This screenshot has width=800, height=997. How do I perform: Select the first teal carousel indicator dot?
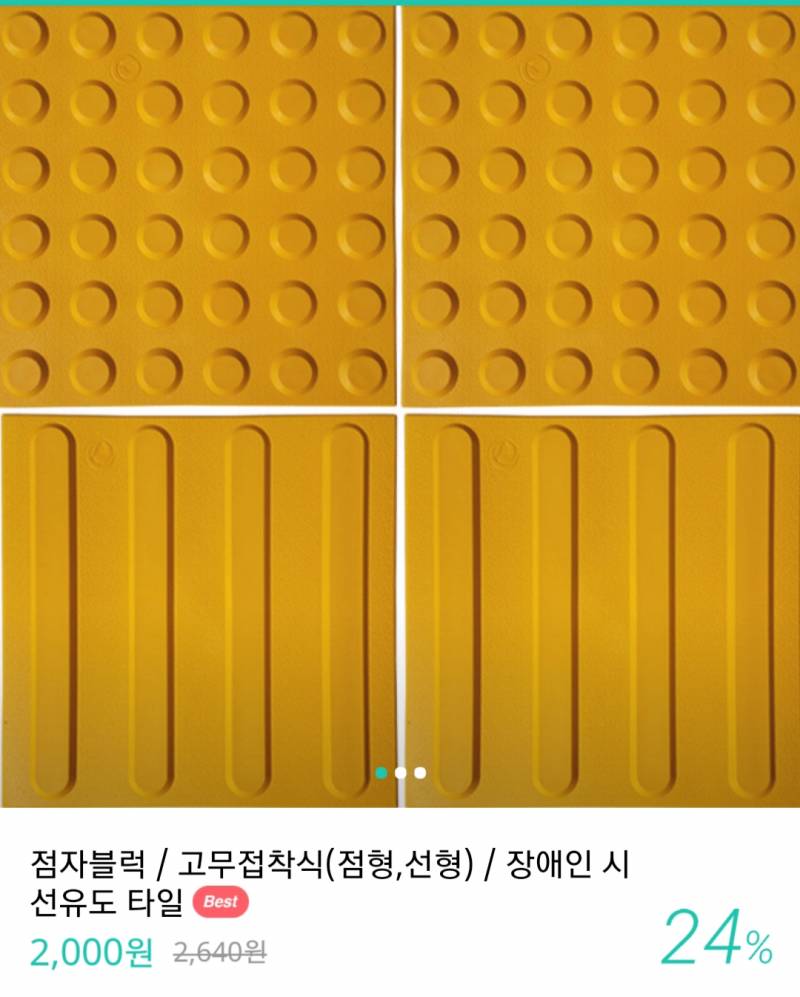click(381, 770)
